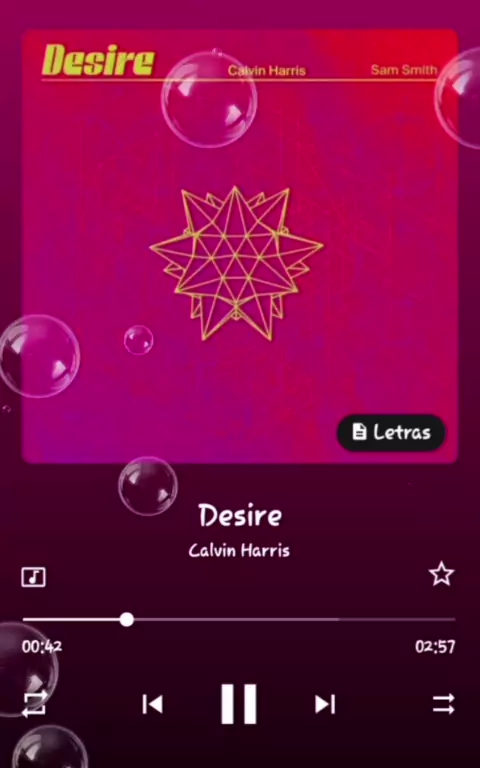The image size is (480, 768).
Task: Pause the song Desire
Action: (239, 704)
